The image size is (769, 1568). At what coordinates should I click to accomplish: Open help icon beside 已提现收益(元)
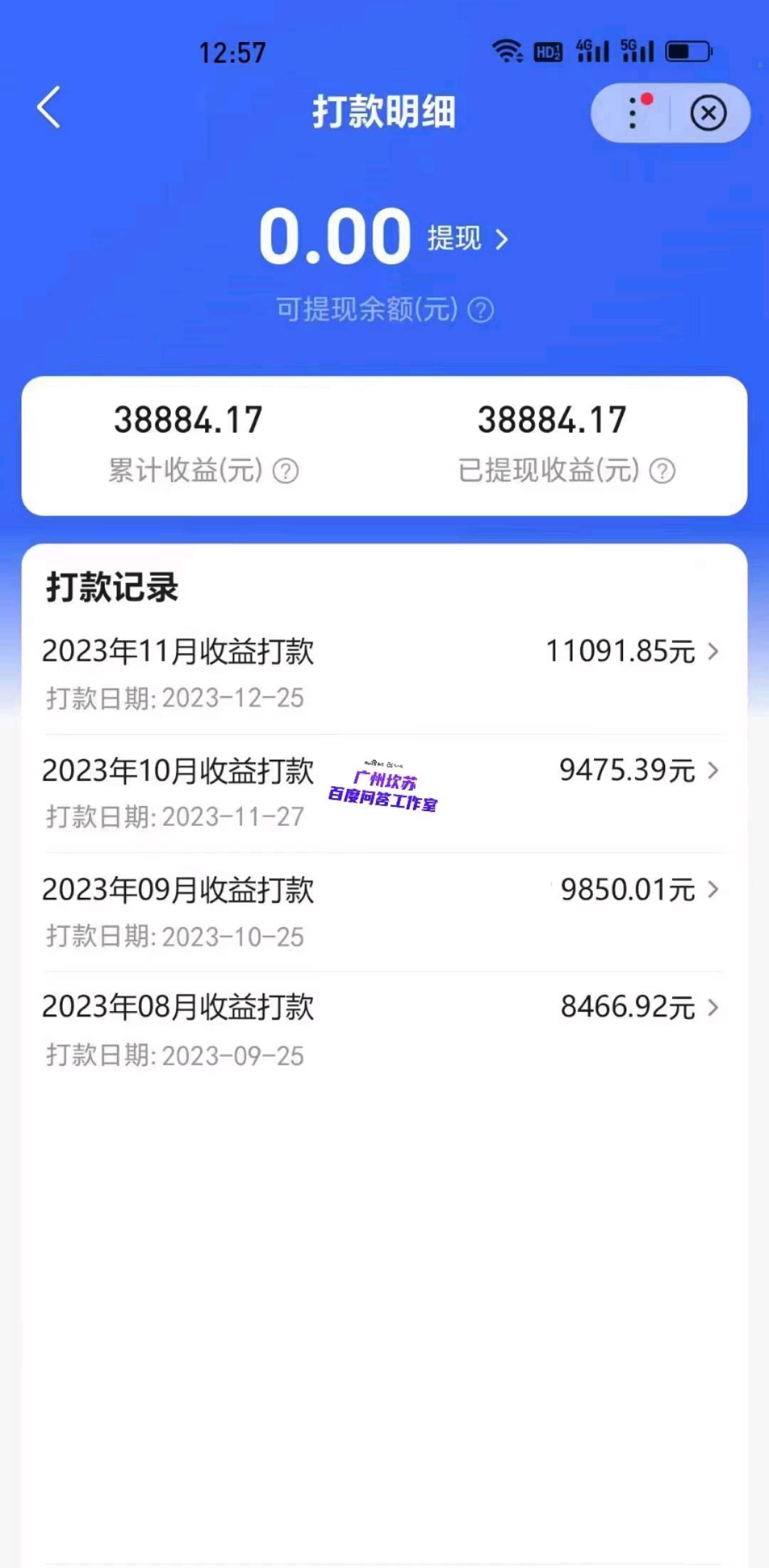(662, 471)
